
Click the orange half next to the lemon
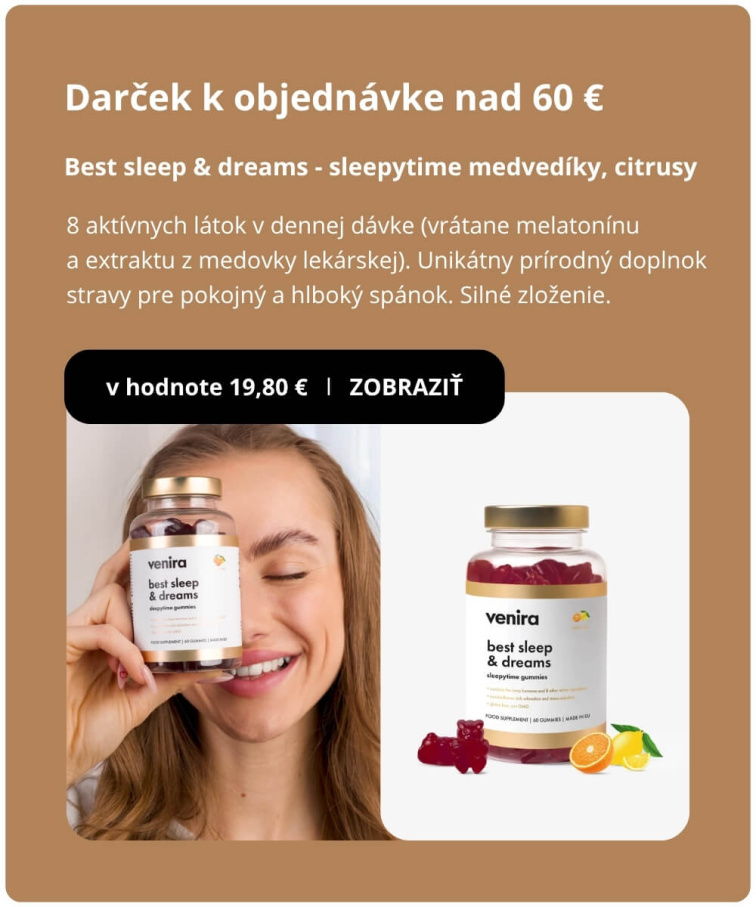click(592, 749)
